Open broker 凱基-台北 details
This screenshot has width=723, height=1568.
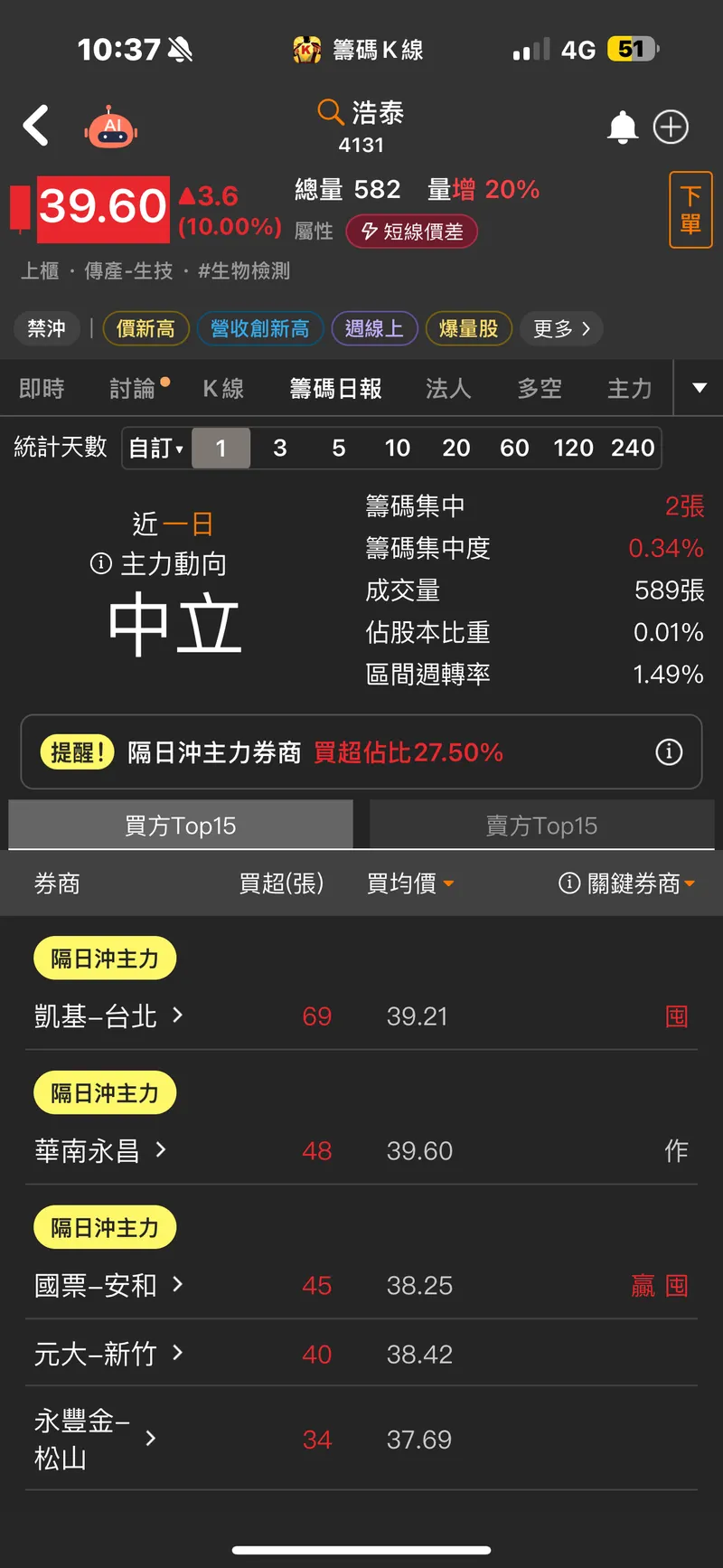point(108,1016)
